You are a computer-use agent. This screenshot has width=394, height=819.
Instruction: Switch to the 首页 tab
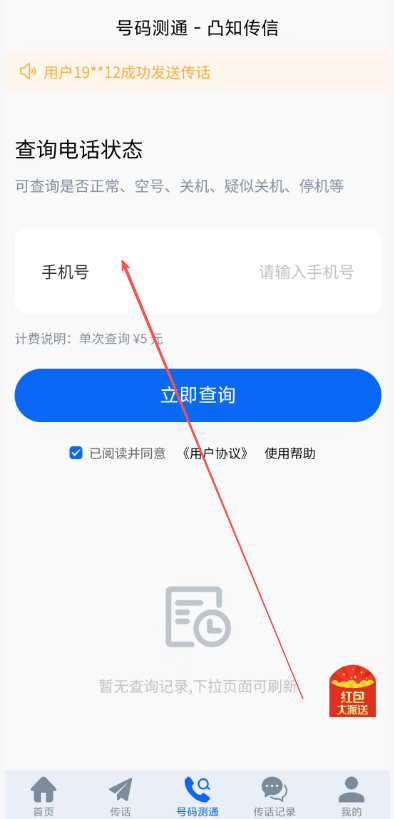tap(43, 797)
